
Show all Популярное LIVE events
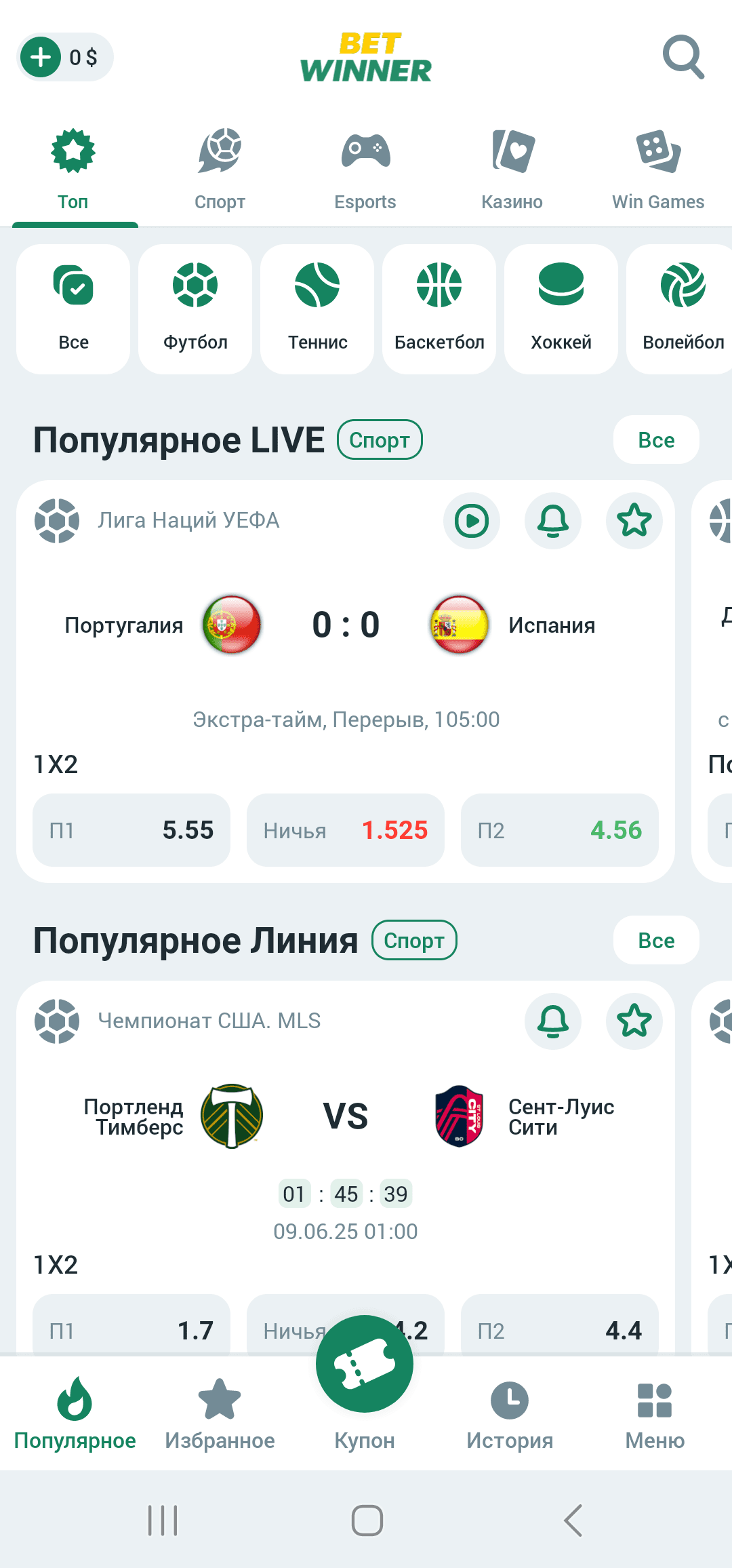[656, 440]
